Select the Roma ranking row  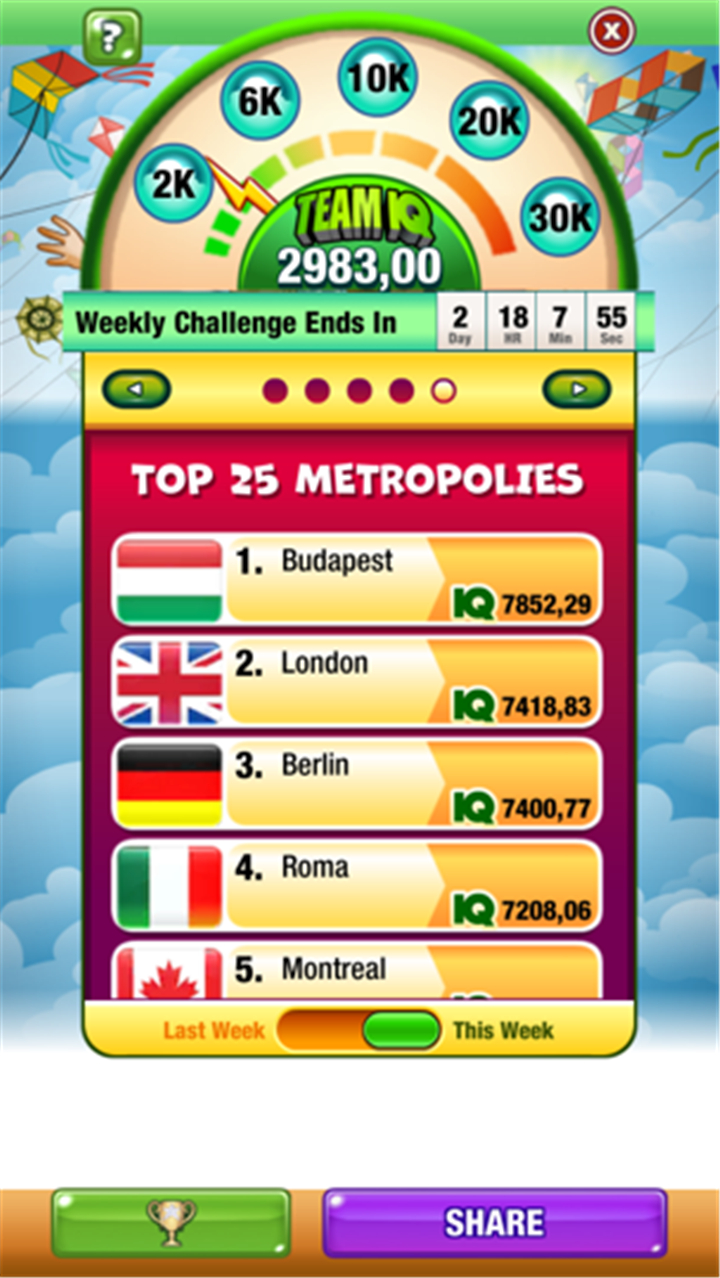tap(357, 886)
